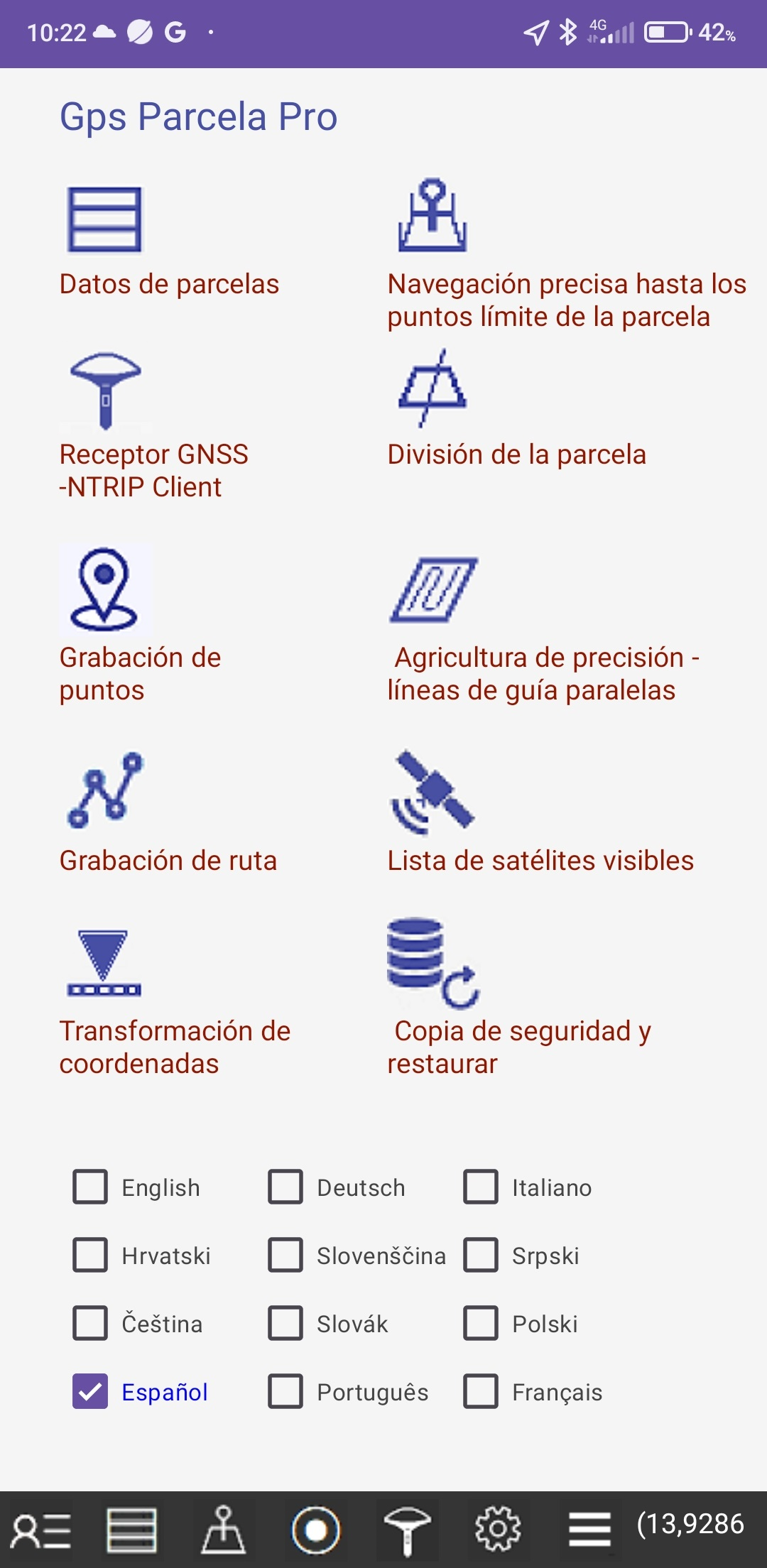
Task: Tap the hamburger menu in bottom toolbar
Action: point(589,1529)
